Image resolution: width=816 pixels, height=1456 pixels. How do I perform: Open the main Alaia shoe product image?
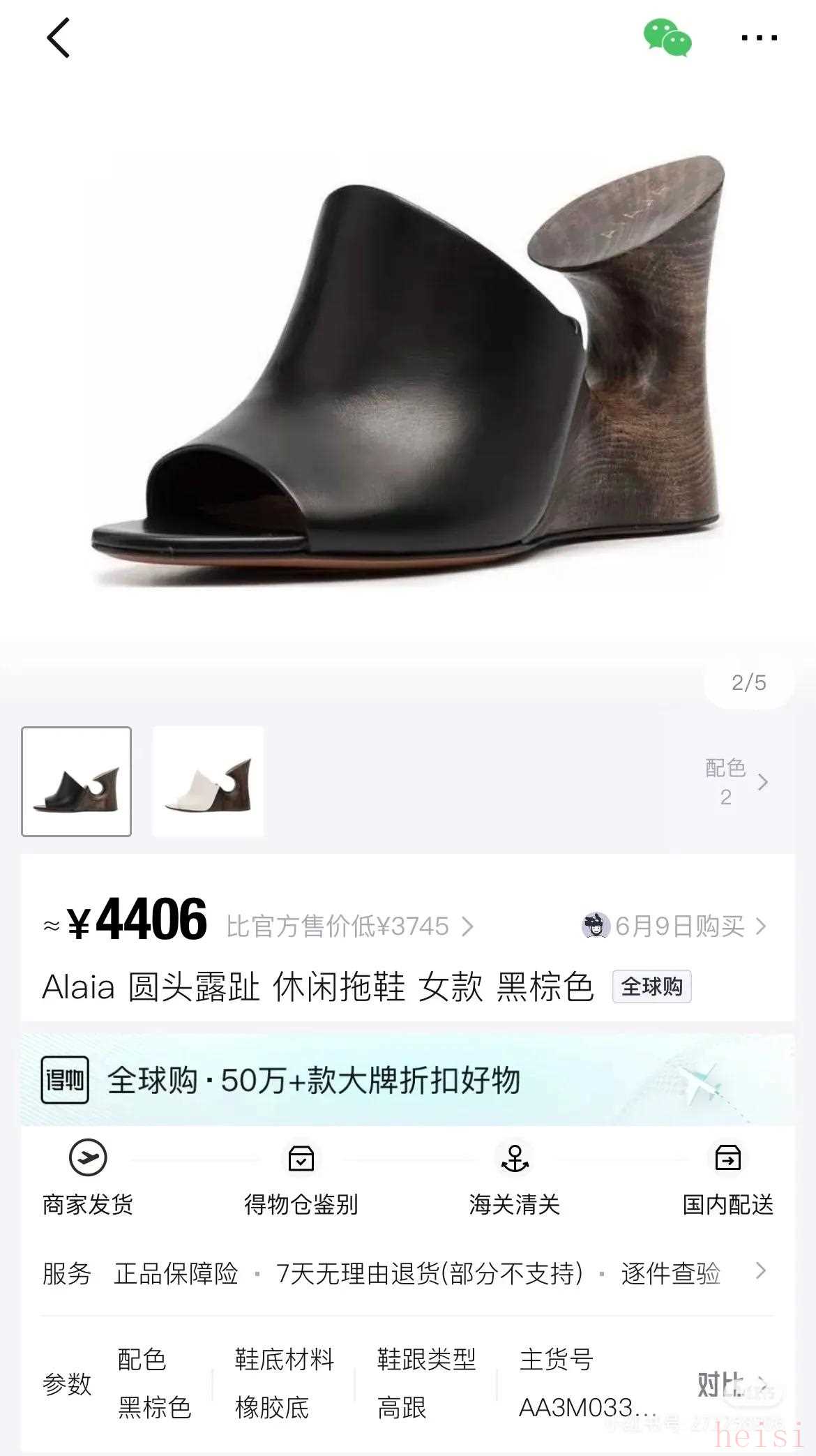(x=408, y=370)
